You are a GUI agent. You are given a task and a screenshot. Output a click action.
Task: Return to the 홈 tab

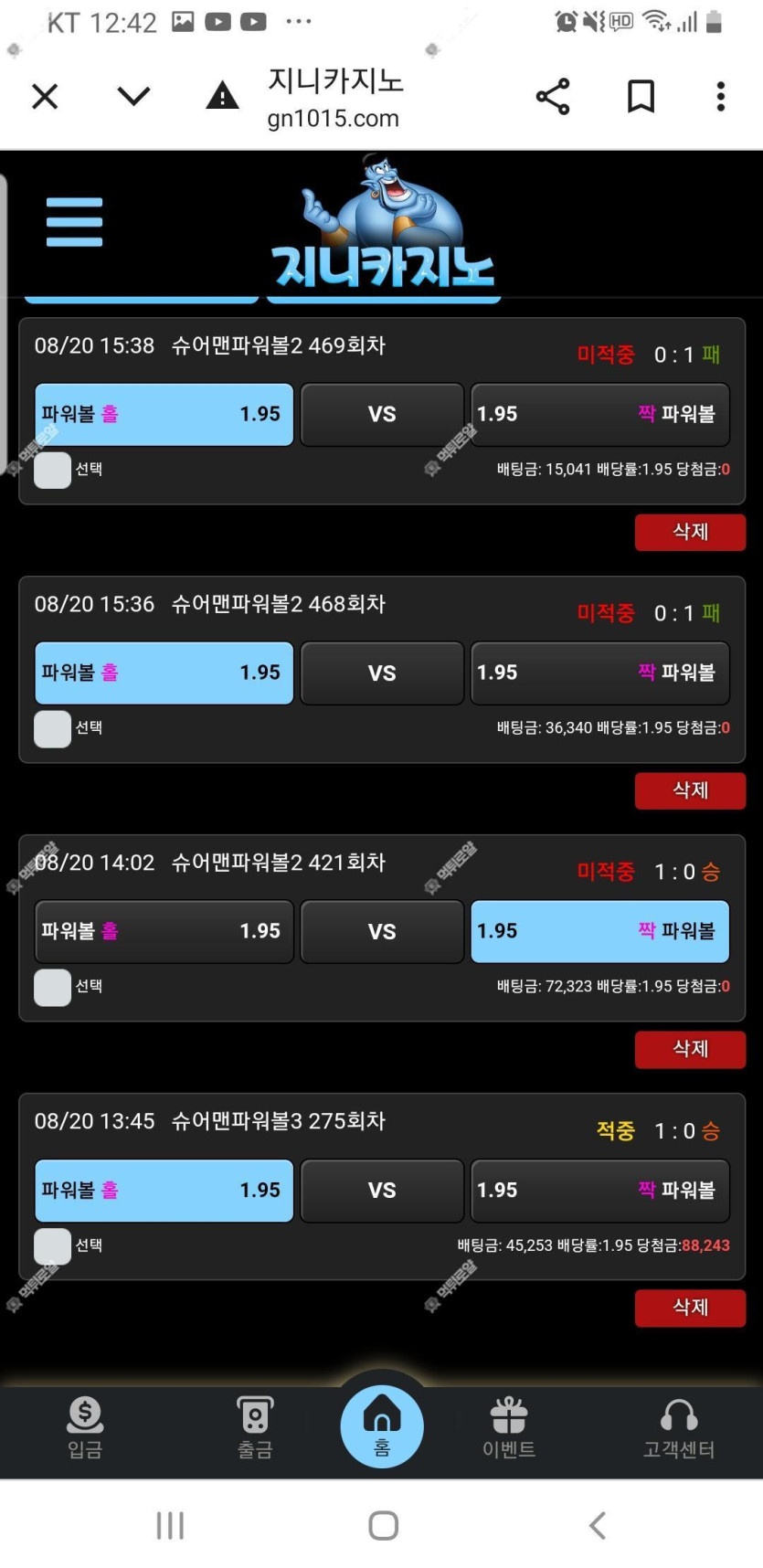382,1425
